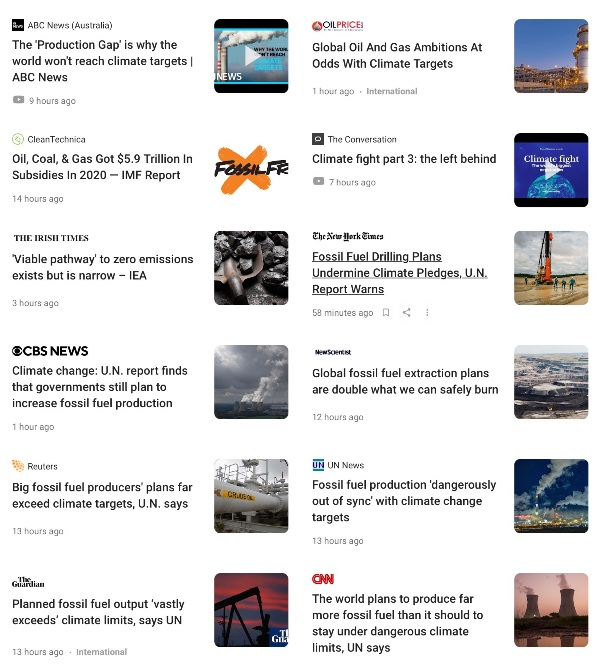Viewport: 600px width, 664px height.
Task: Open The Conversation climate fight part 3
Action: pos(404,159)
